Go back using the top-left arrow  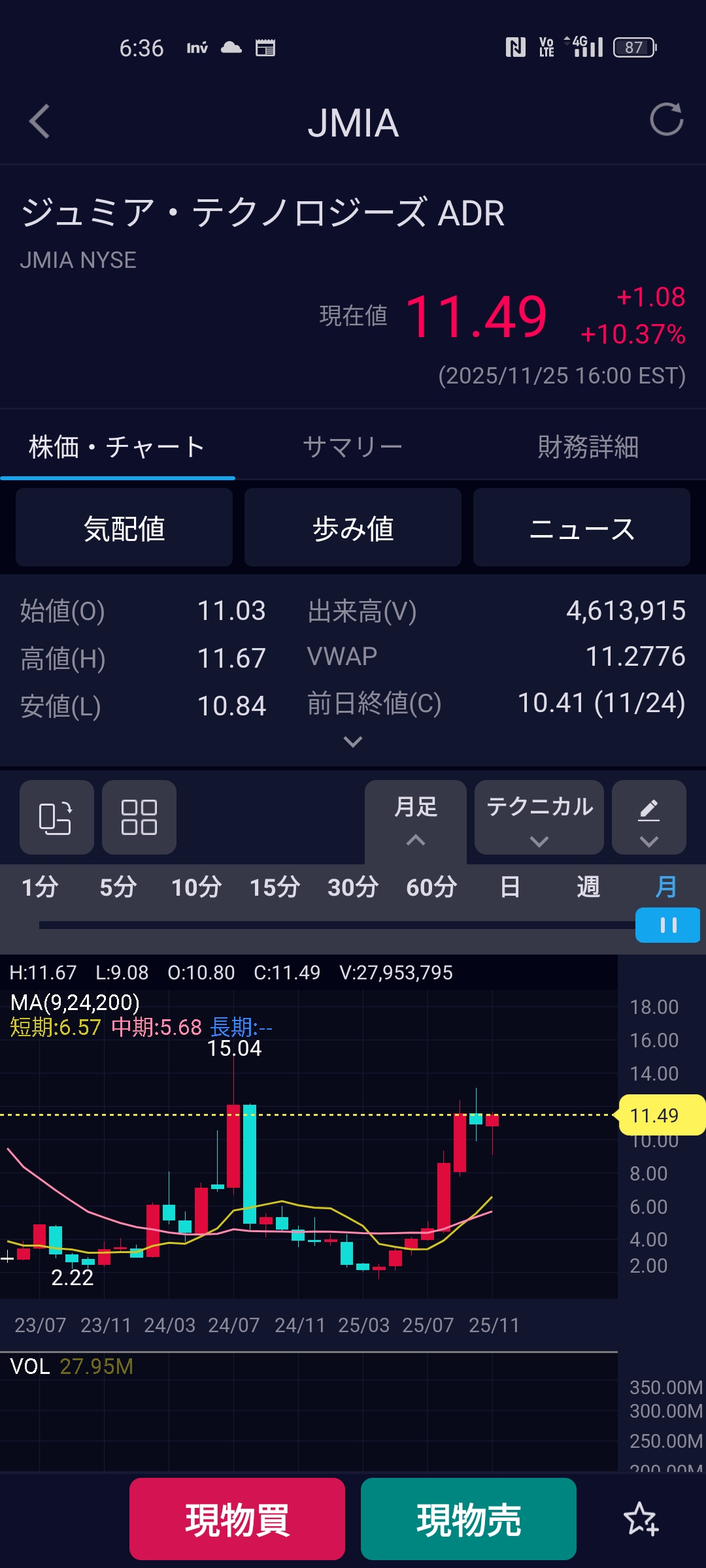40,122
